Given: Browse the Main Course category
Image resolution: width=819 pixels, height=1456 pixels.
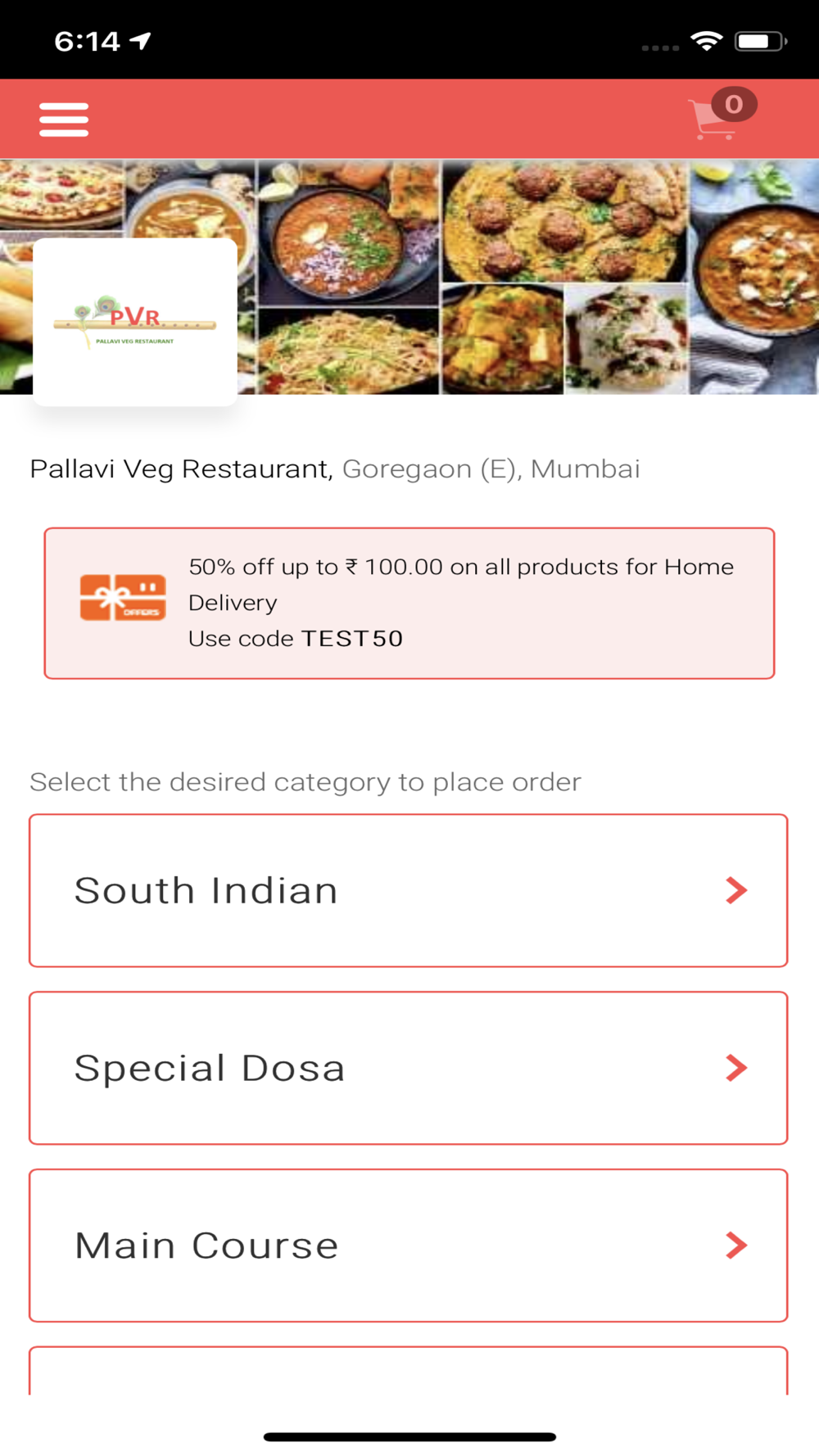Looking at the screenshot, I should click(409, 1246).
